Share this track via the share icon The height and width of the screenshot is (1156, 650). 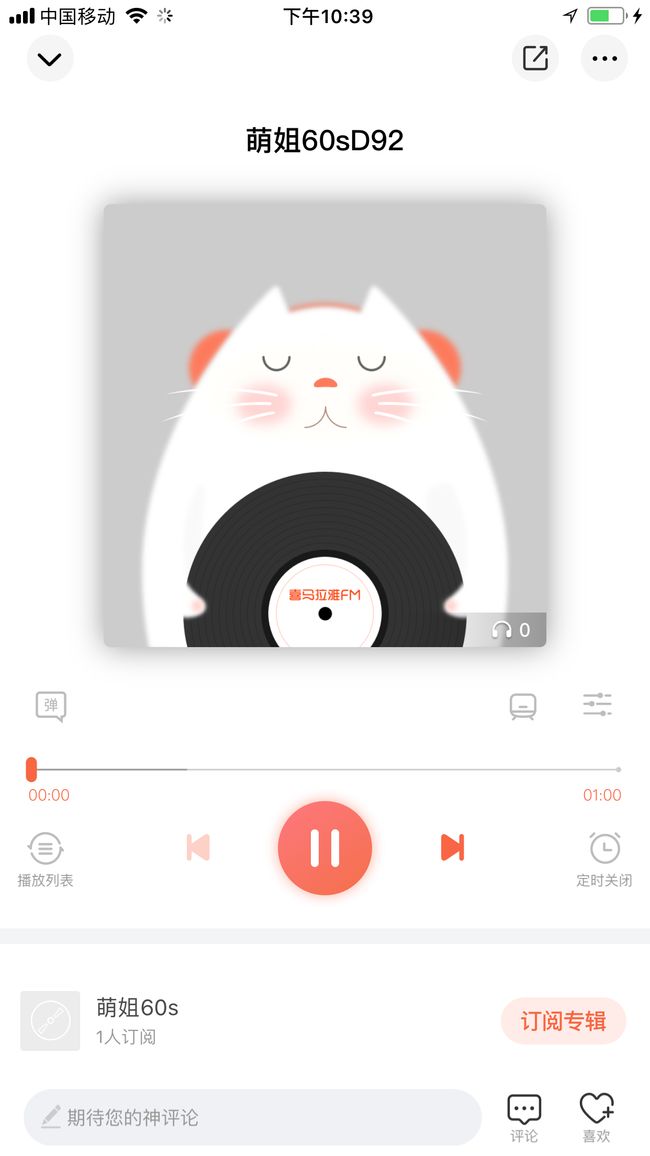tap(535, 58)
